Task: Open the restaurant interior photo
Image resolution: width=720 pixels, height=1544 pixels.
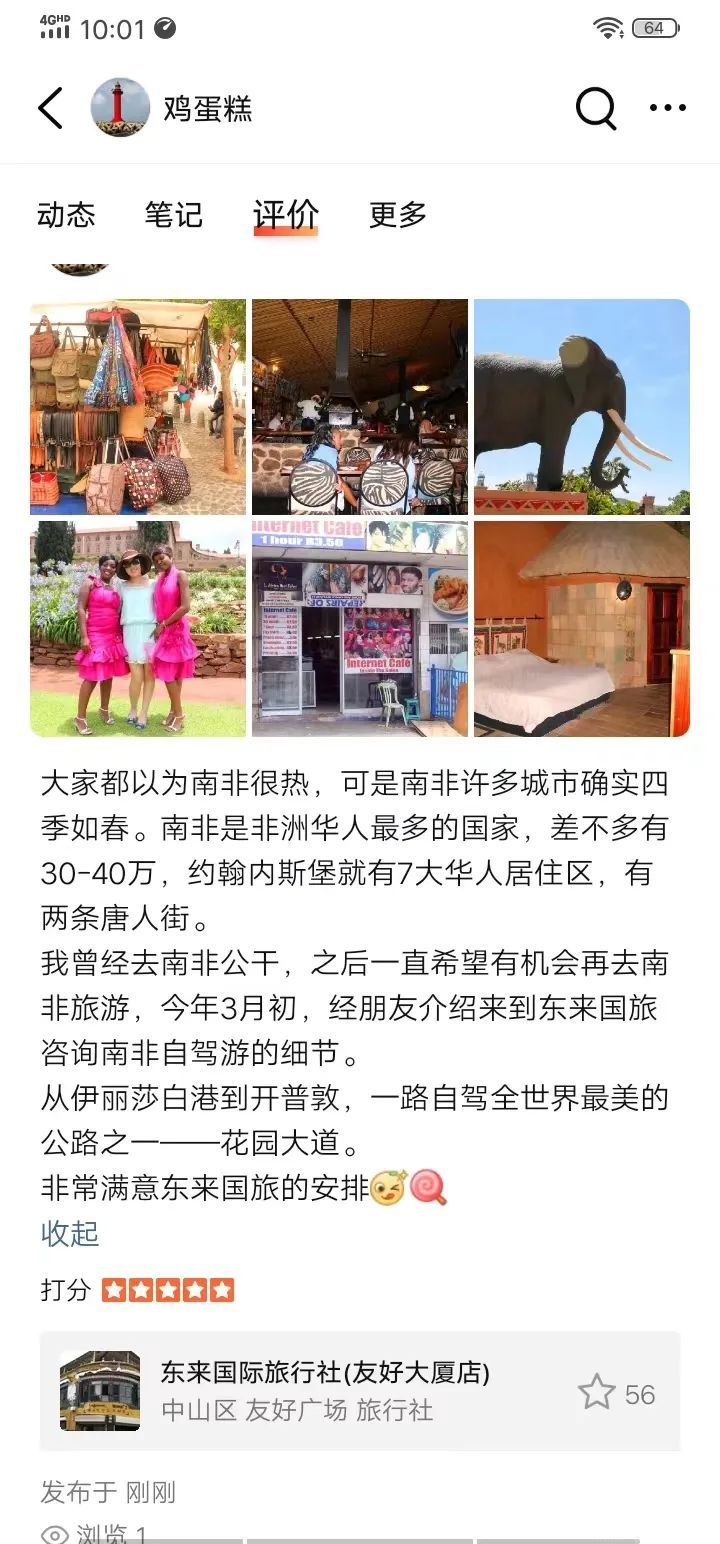Action: (x=360, y=407)
